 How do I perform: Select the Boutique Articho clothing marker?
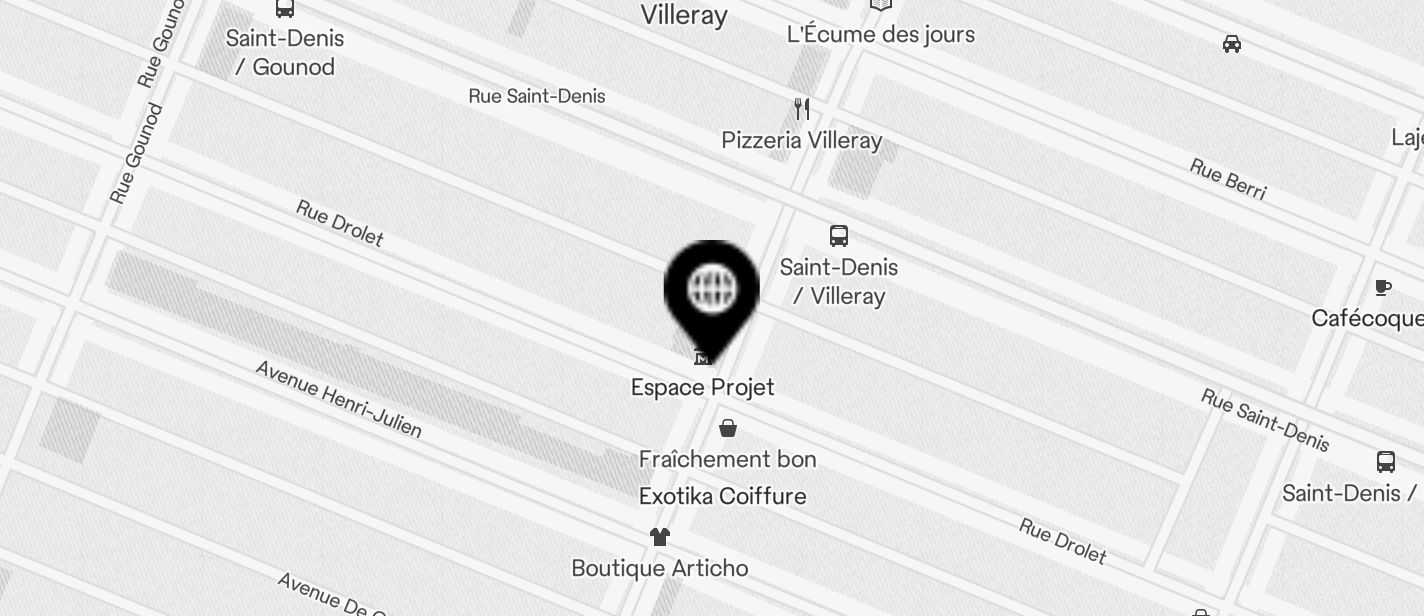coord(659,537)
